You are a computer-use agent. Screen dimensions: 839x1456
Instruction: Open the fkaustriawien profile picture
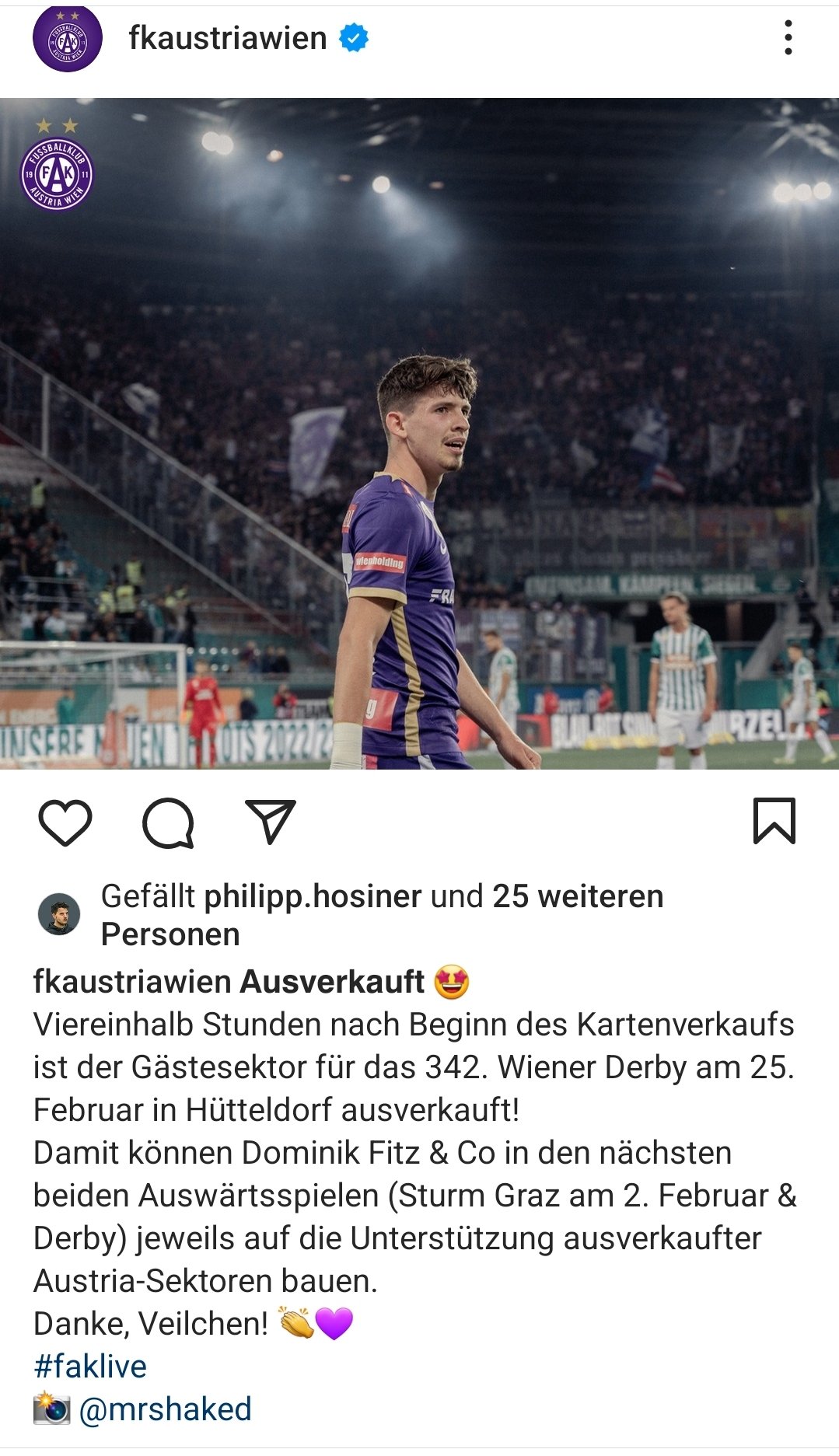(67, 39)
